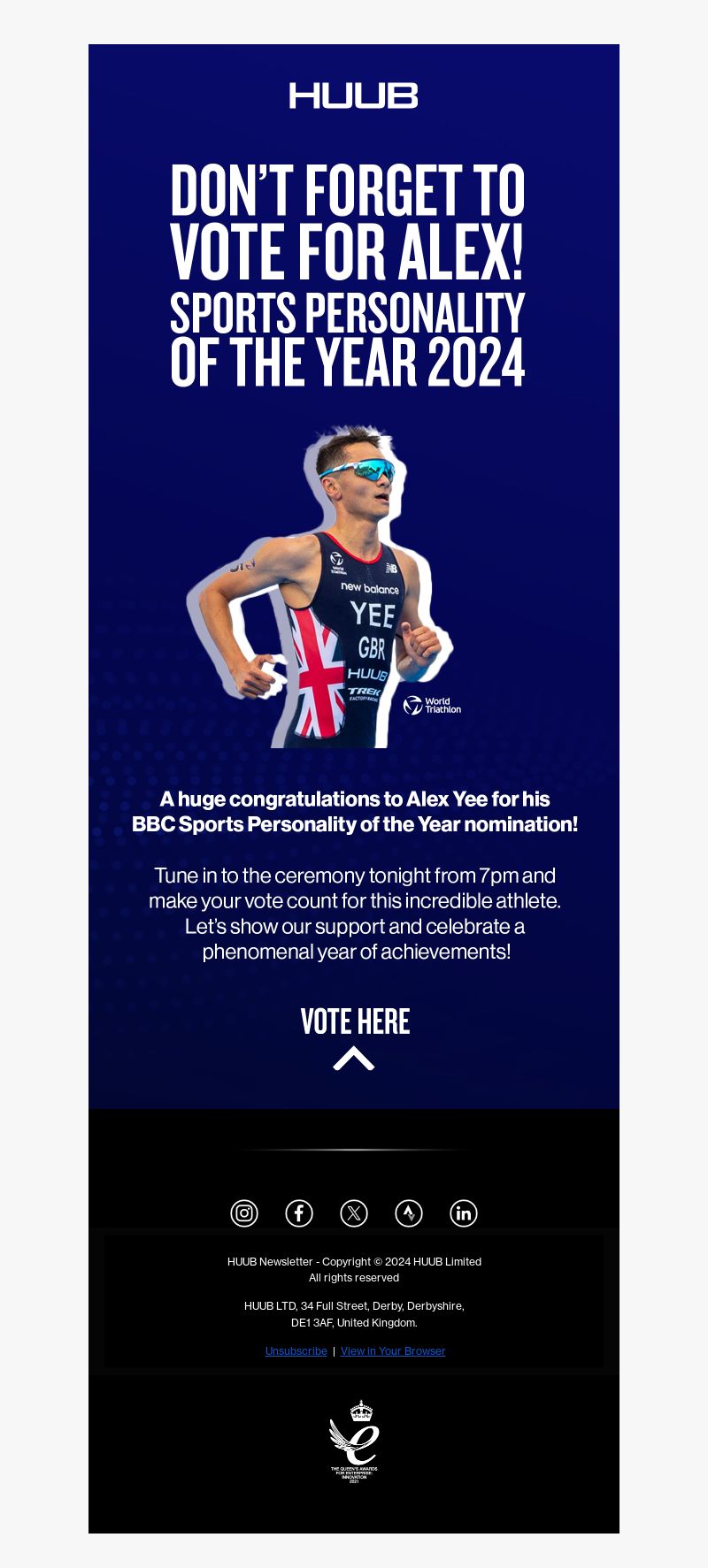Open HUUB's Instagram page

[244, 1213]
